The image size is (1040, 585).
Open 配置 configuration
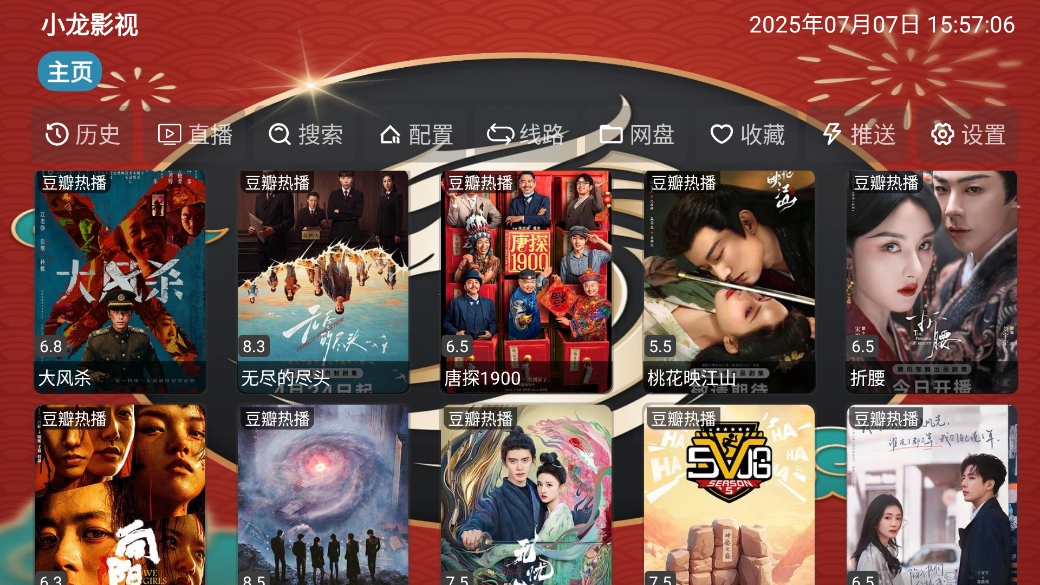point(416,135)
